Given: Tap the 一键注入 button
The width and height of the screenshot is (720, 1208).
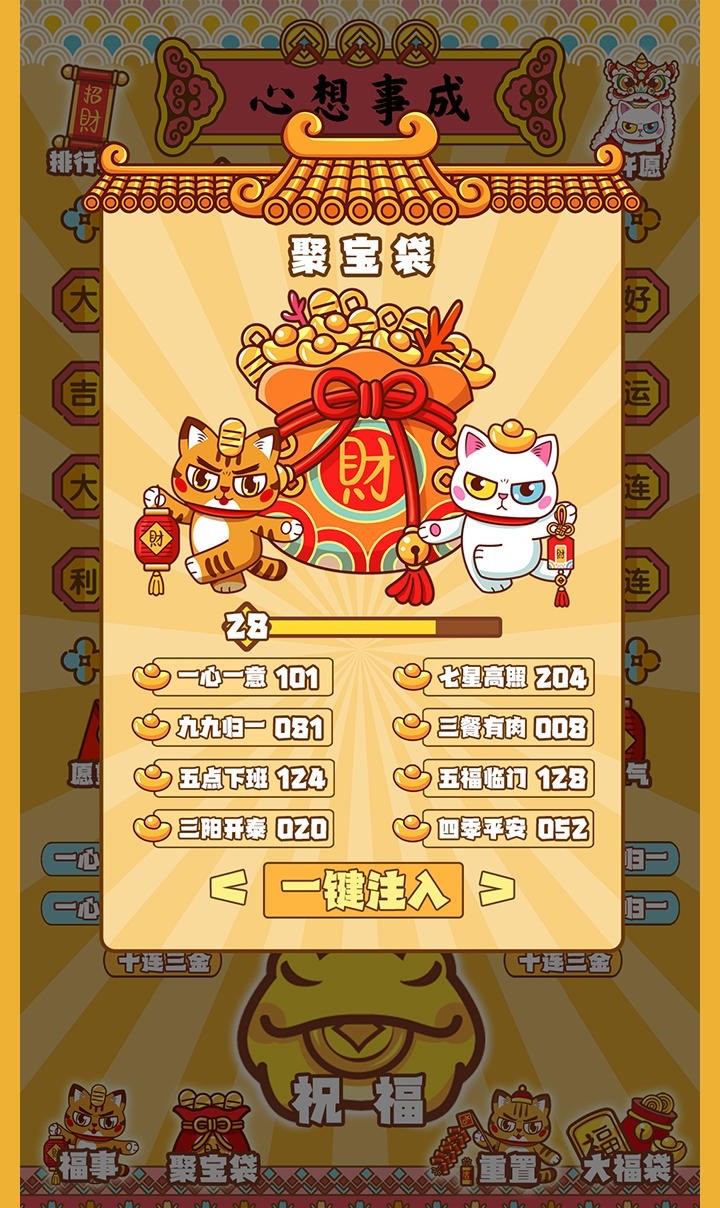Looking at the screenshot, I should (363, 889).
